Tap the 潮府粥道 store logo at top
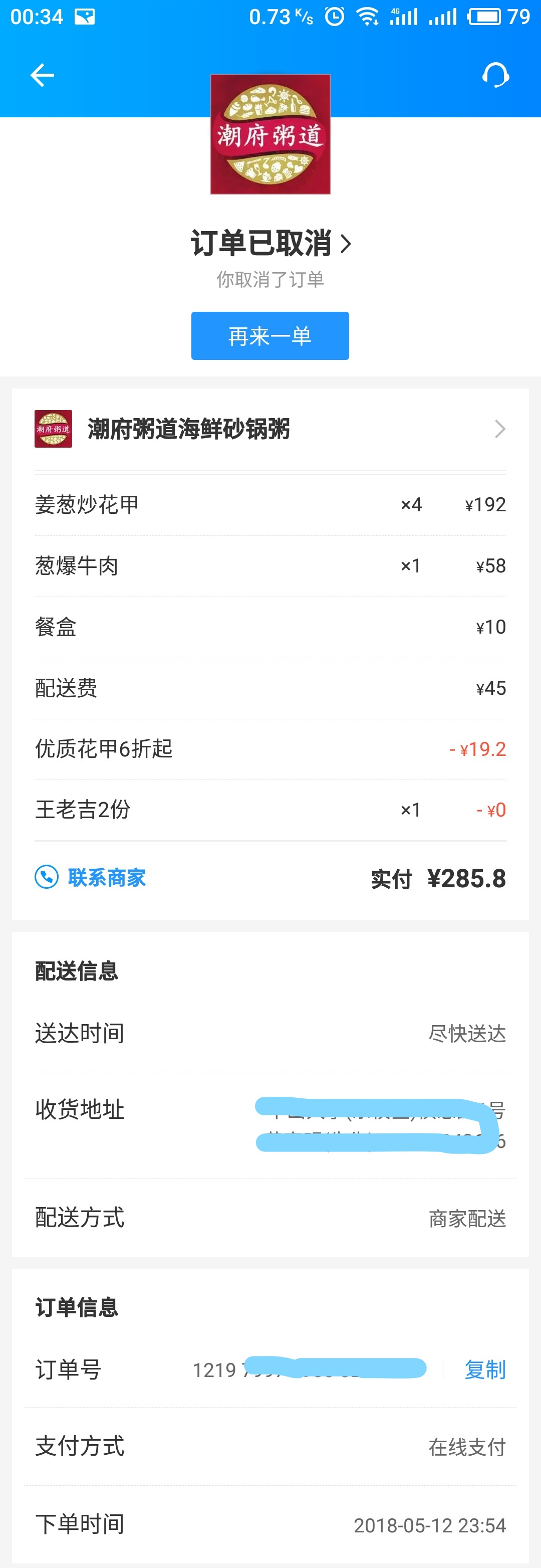 (x=270, y=134)
